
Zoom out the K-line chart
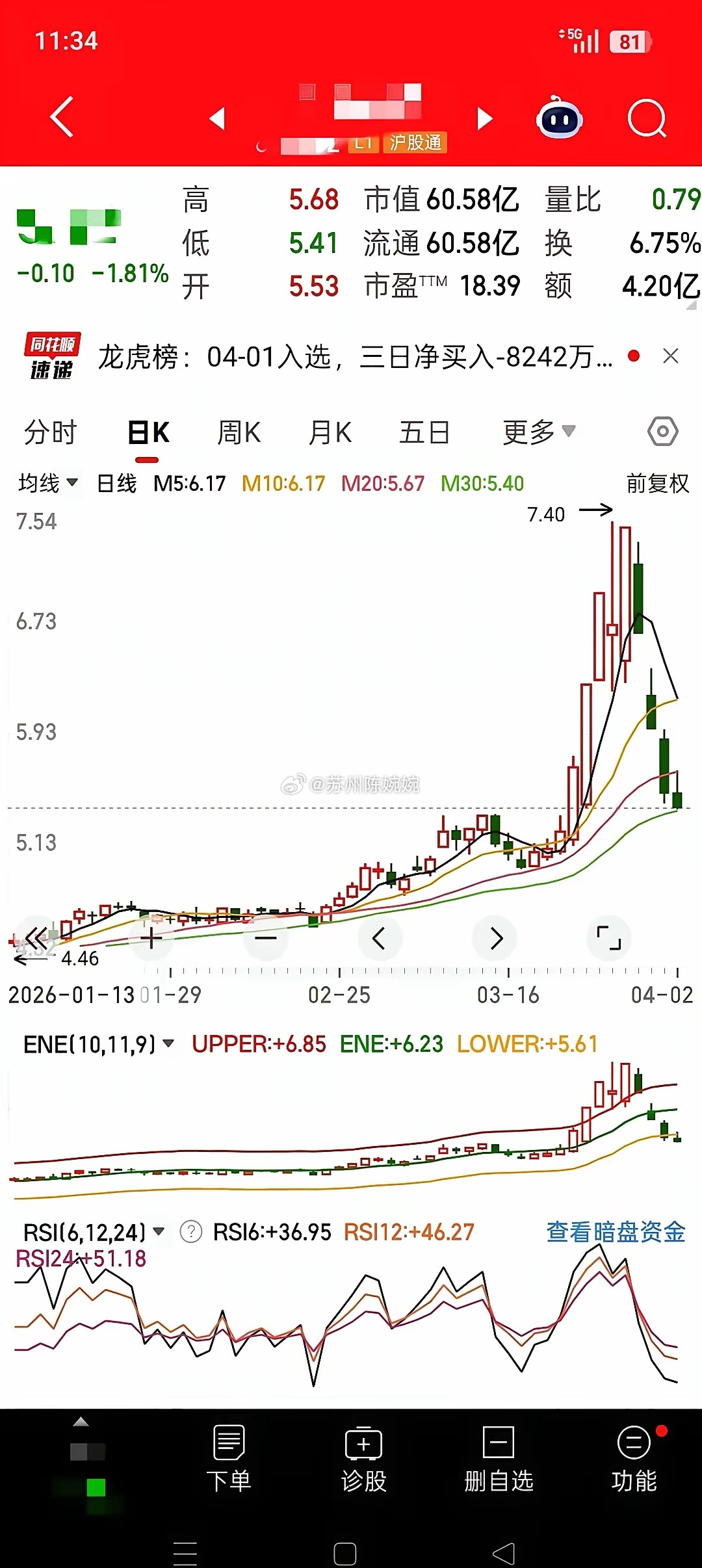tap(265, 938)
